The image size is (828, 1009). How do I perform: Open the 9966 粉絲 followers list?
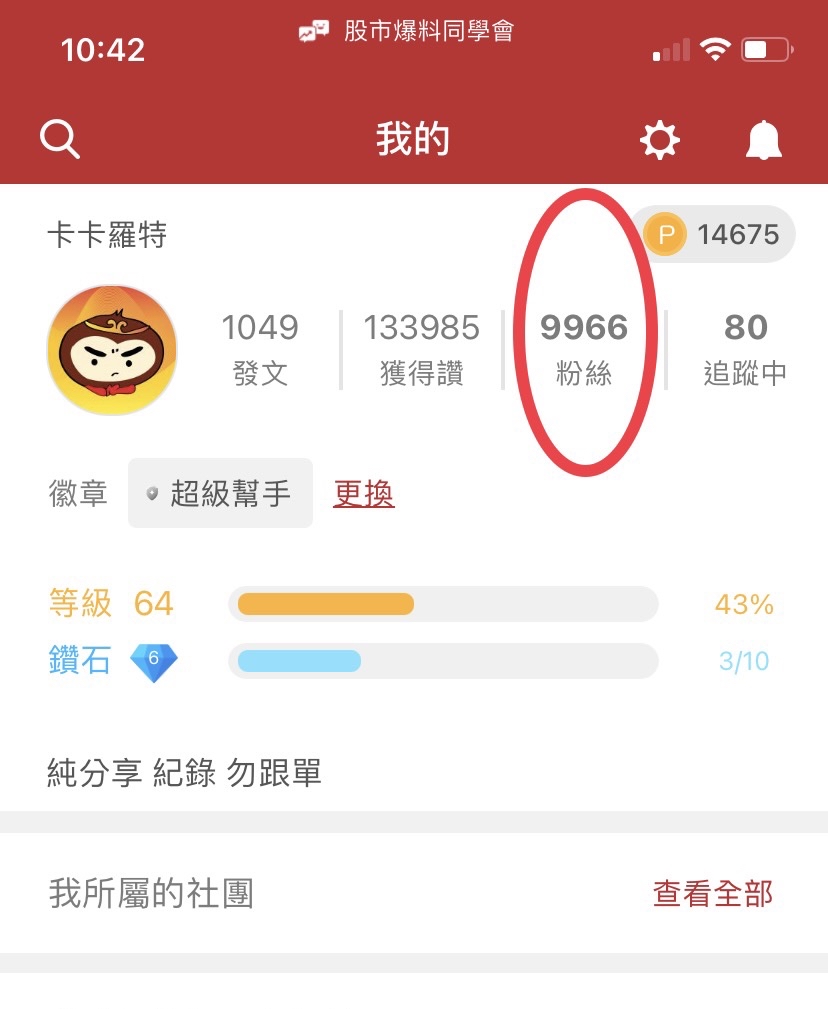click(584, 348)
